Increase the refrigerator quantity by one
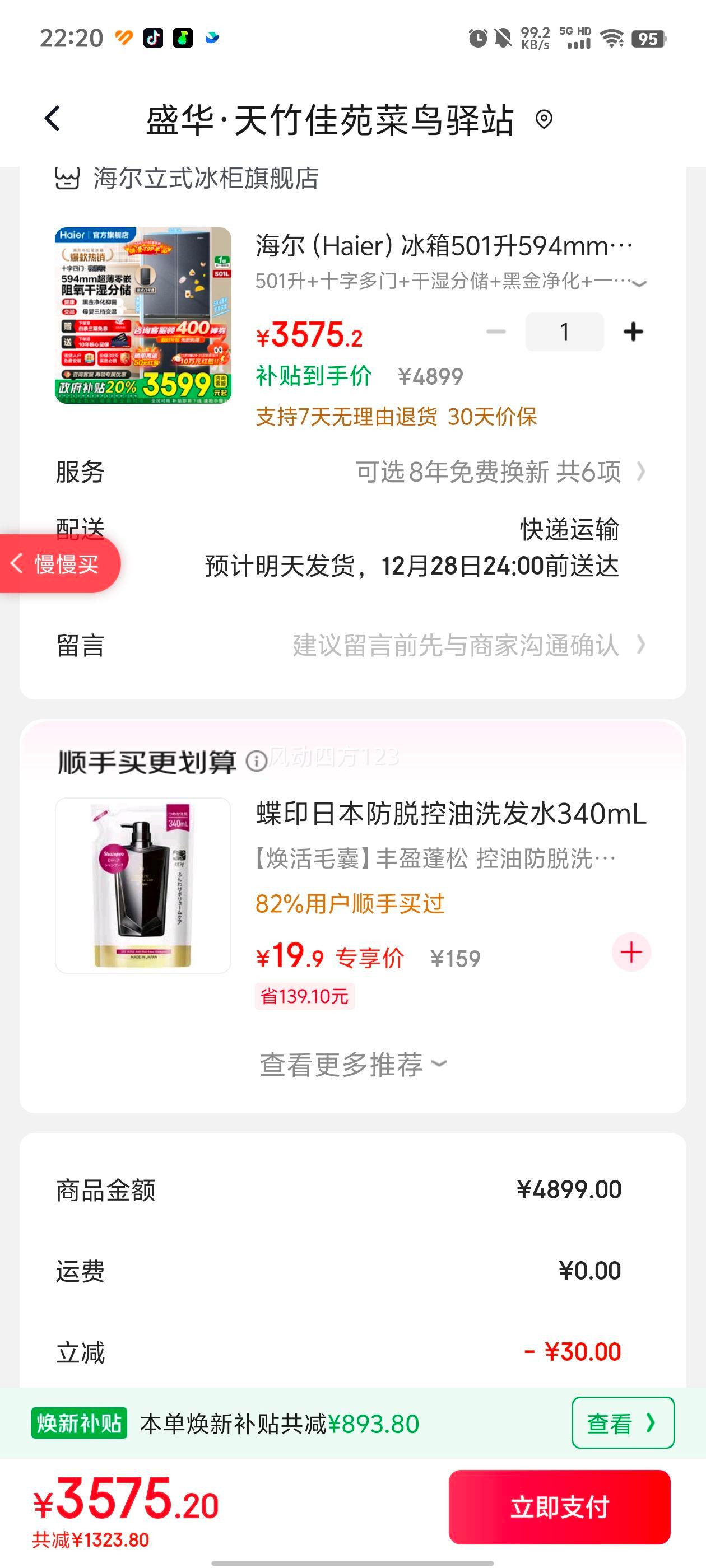The image size is (706, 1568). (633, 332)
